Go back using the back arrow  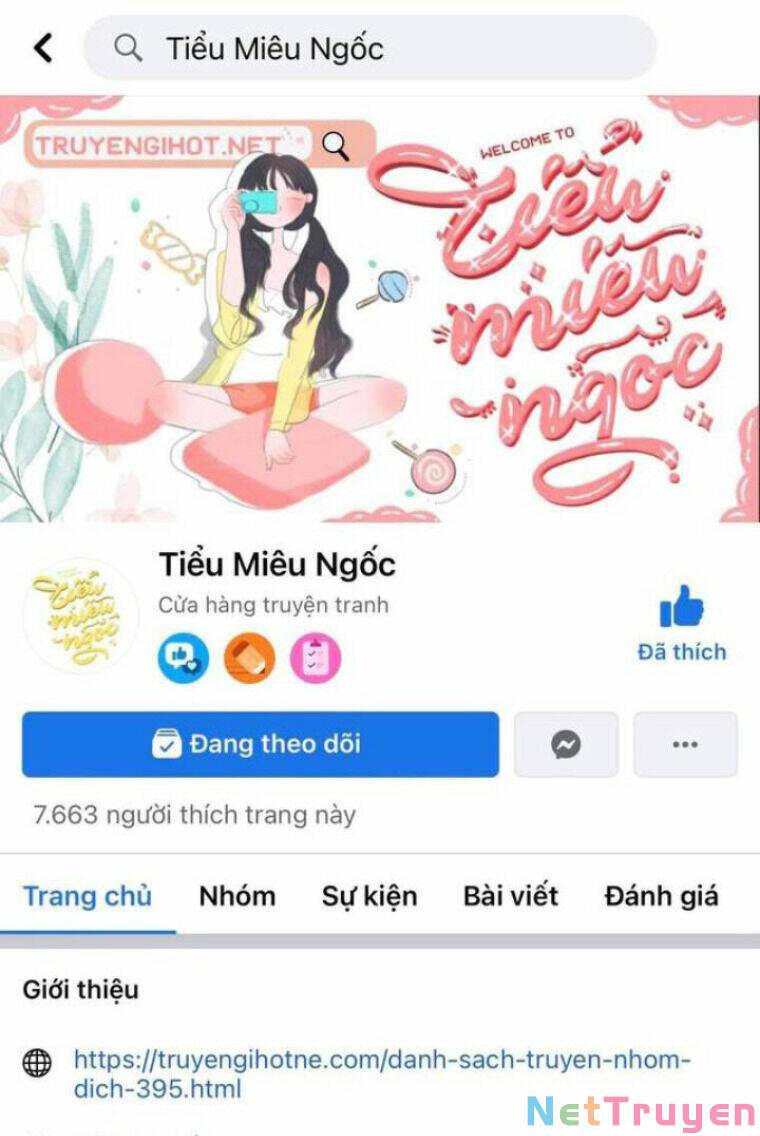(43, 48)
